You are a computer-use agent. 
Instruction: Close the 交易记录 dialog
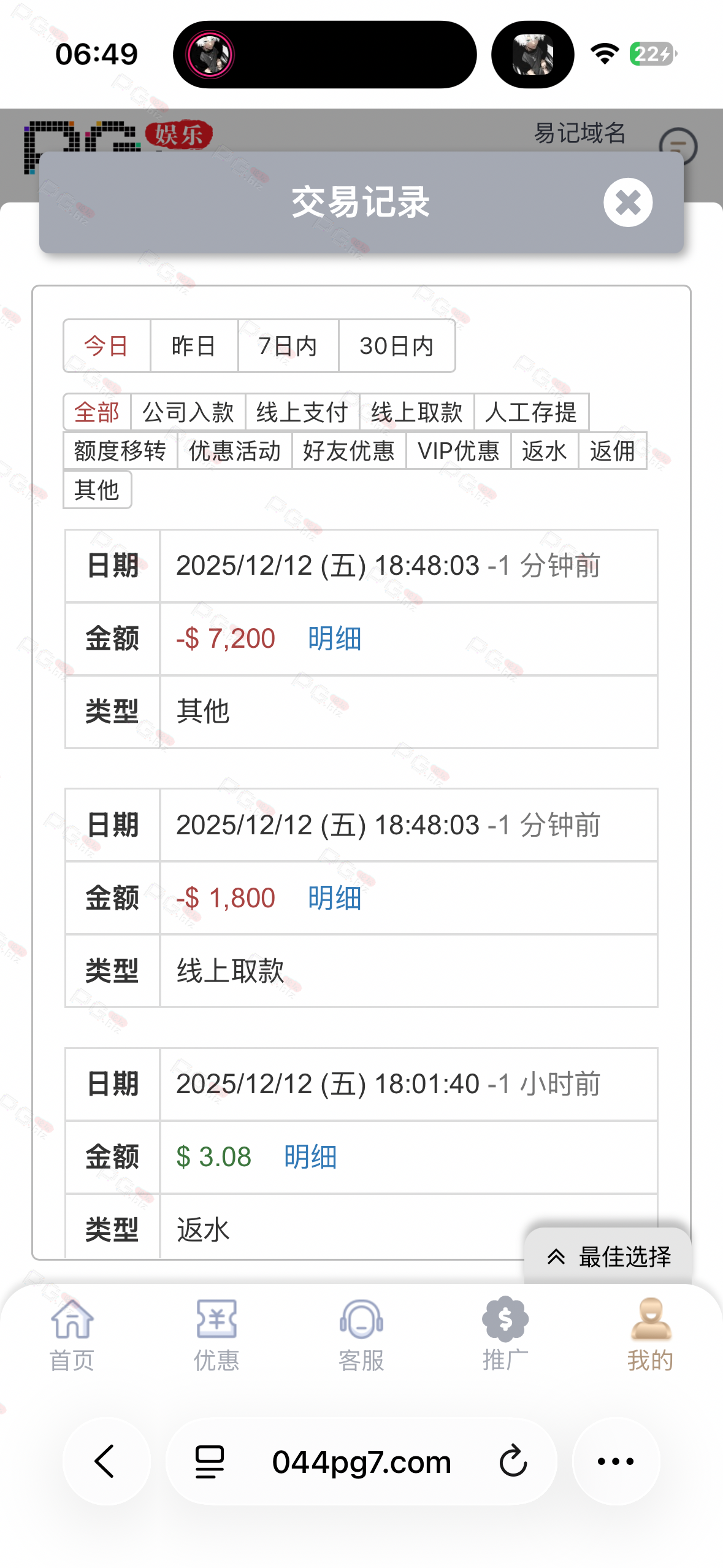627,202
